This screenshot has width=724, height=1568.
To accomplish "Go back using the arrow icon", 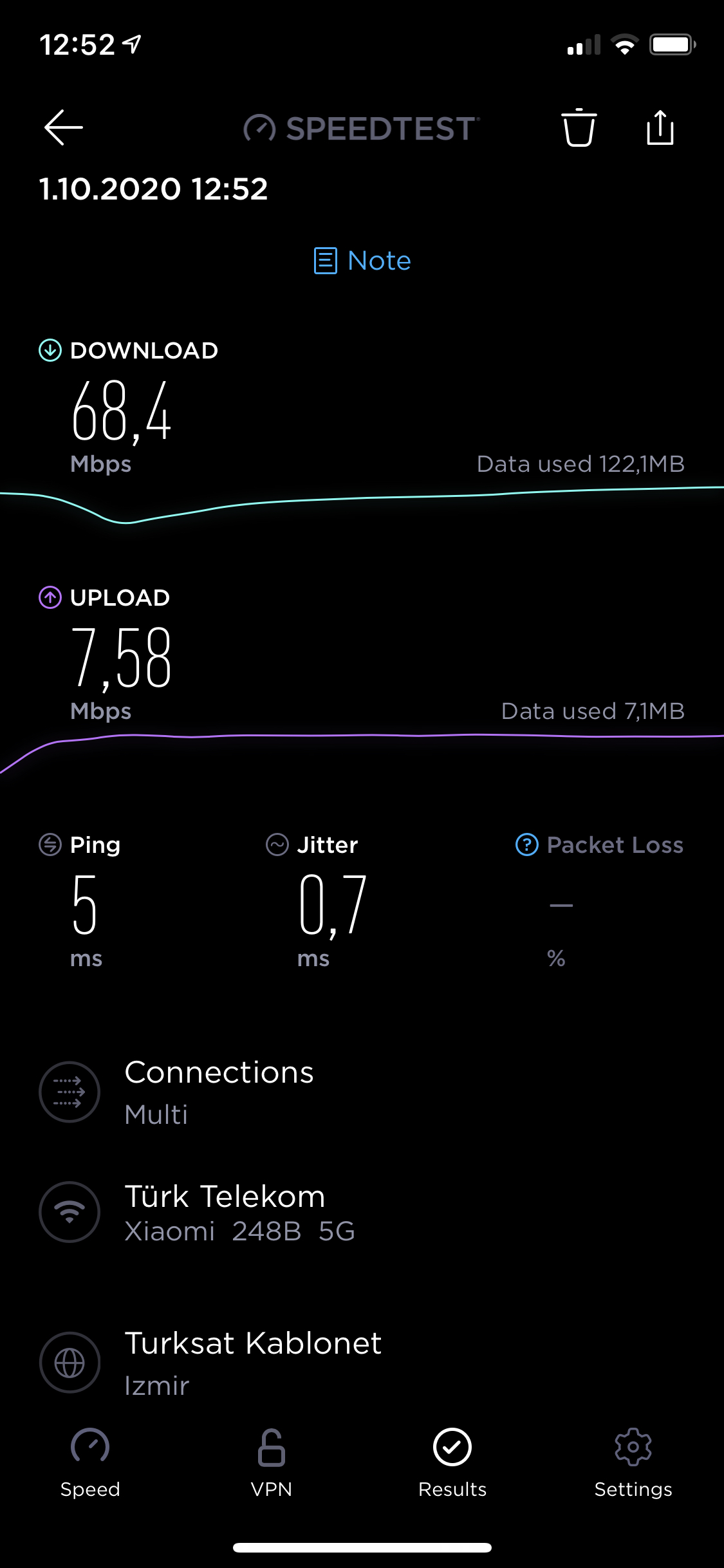I will coord(63,127).
